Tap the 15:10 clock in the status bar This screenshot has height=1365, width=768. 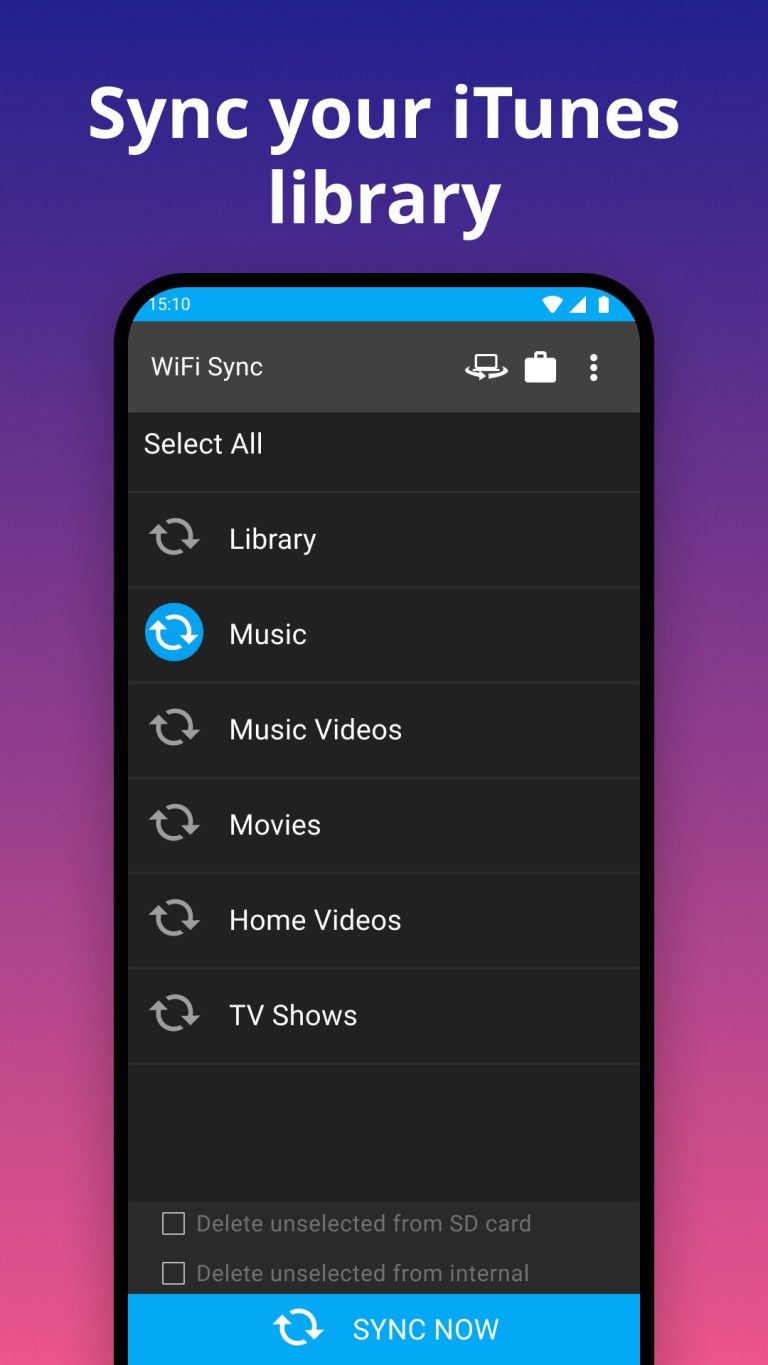click(x=169, y=304)
